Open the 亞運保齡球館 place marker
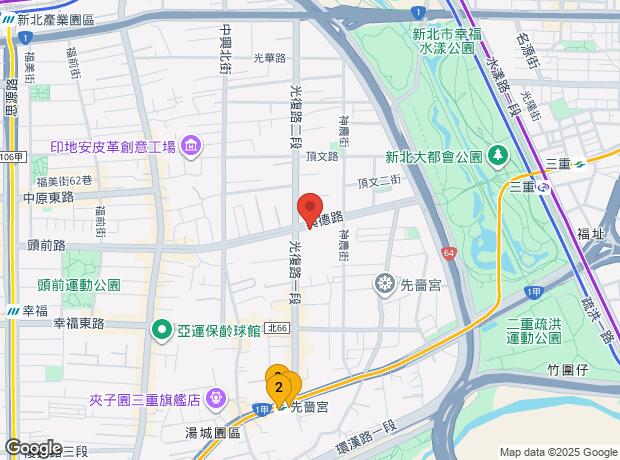This screenshot has height=460, width=620. click(x=162, y=330)
